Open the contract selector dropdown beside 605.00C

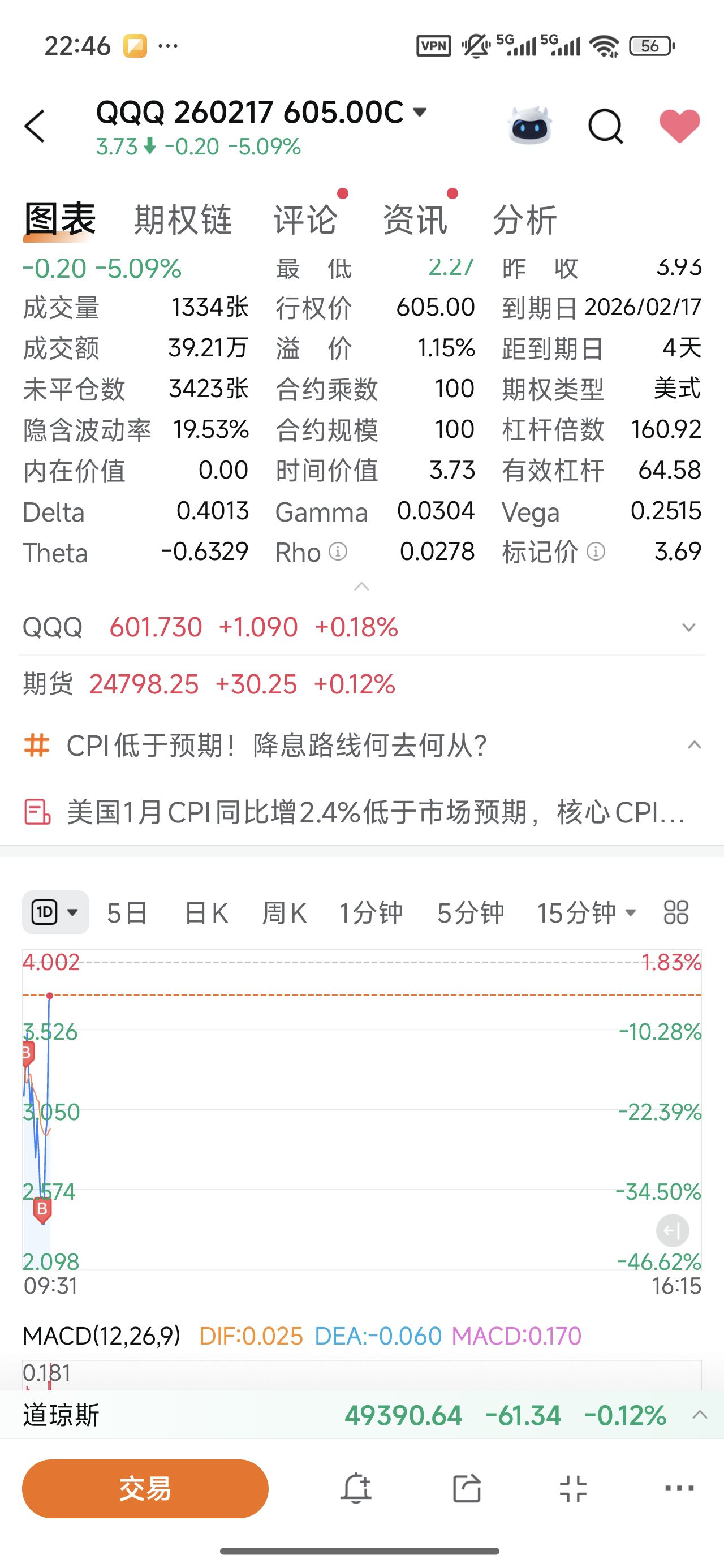(x=420, y=112)
